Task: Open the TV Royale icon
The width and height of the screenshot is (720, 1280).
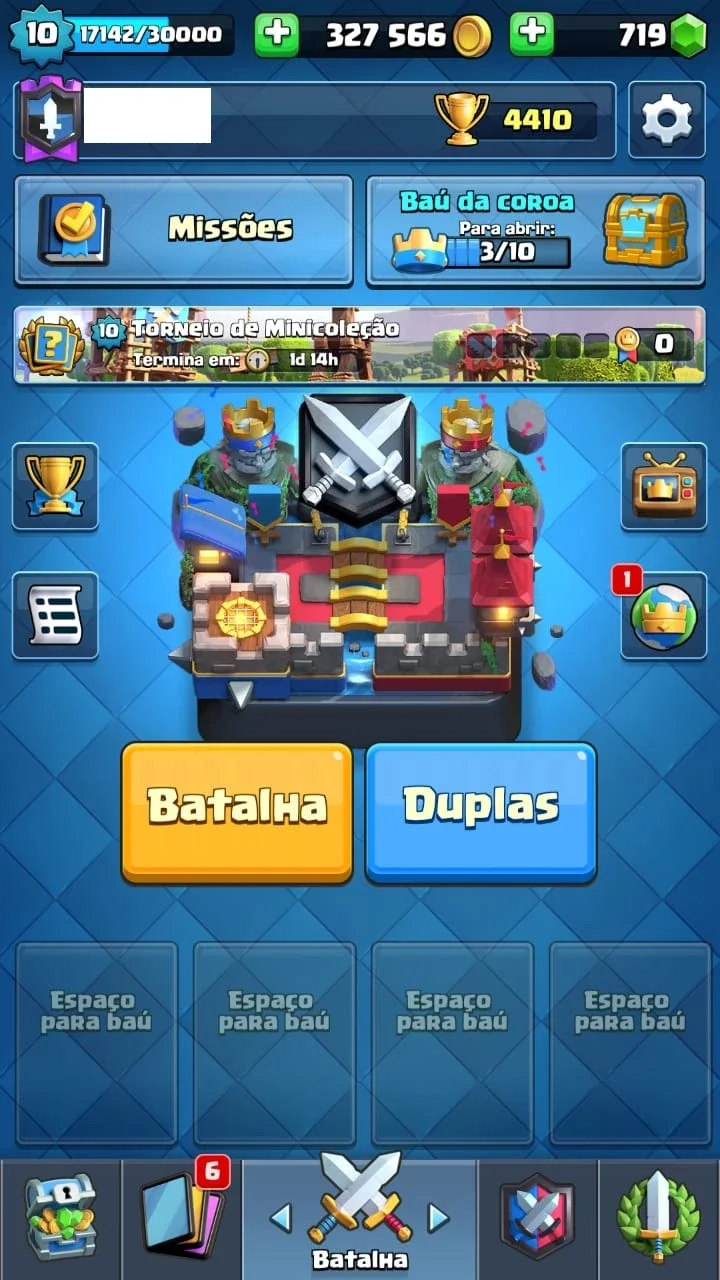Action: [664, 486]
